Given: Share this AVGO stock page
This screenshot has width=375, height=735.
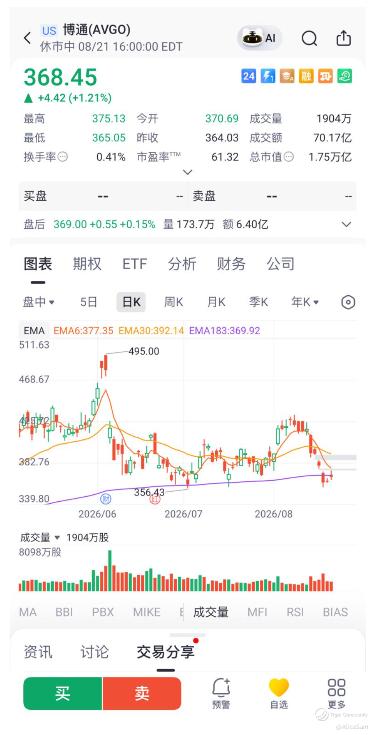Looking at the screenshot, I should tap(344, 38).
